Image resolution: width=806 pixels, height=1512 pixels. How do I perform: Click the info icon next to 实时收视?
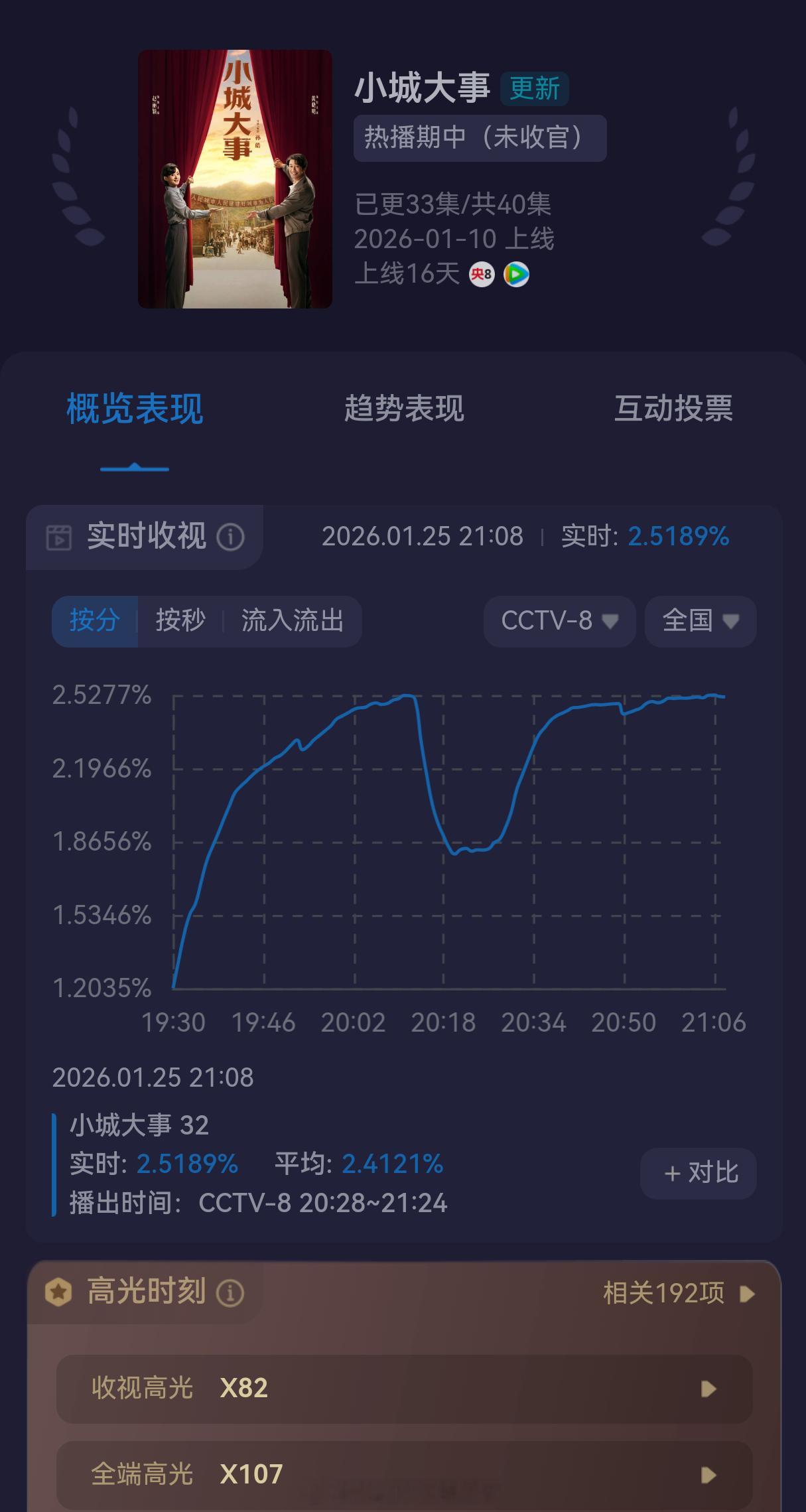230,538
